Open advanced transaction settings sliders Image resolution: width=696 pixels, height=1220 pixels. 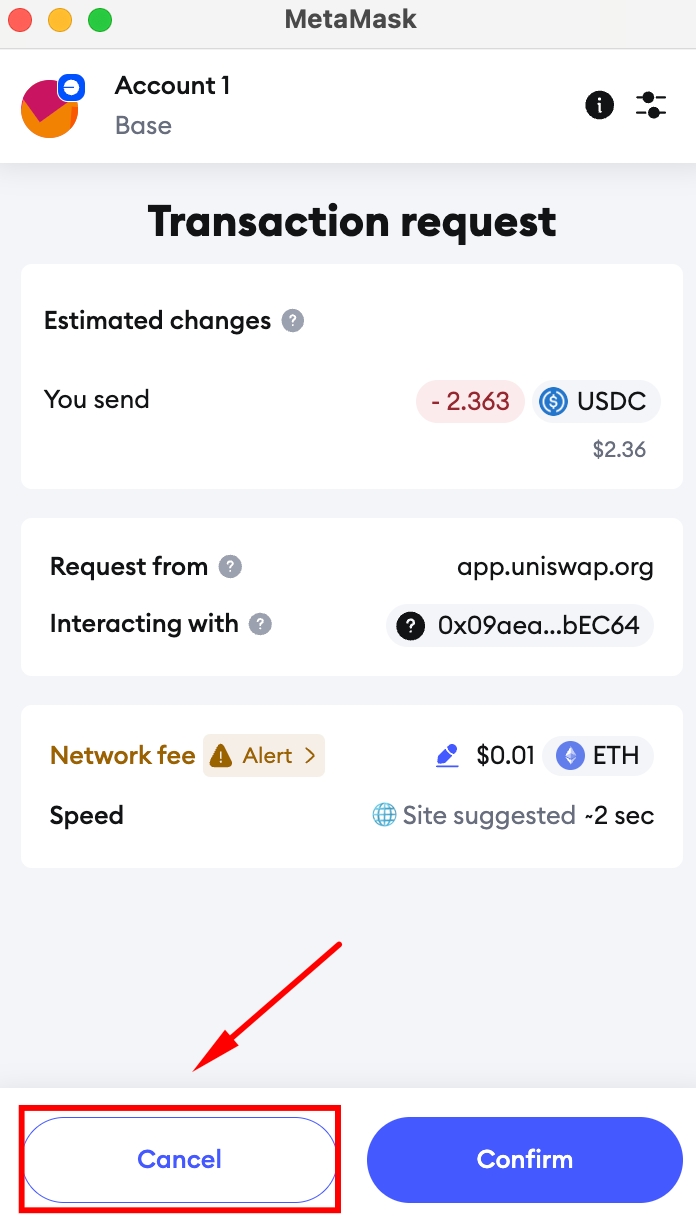point(651,105)
